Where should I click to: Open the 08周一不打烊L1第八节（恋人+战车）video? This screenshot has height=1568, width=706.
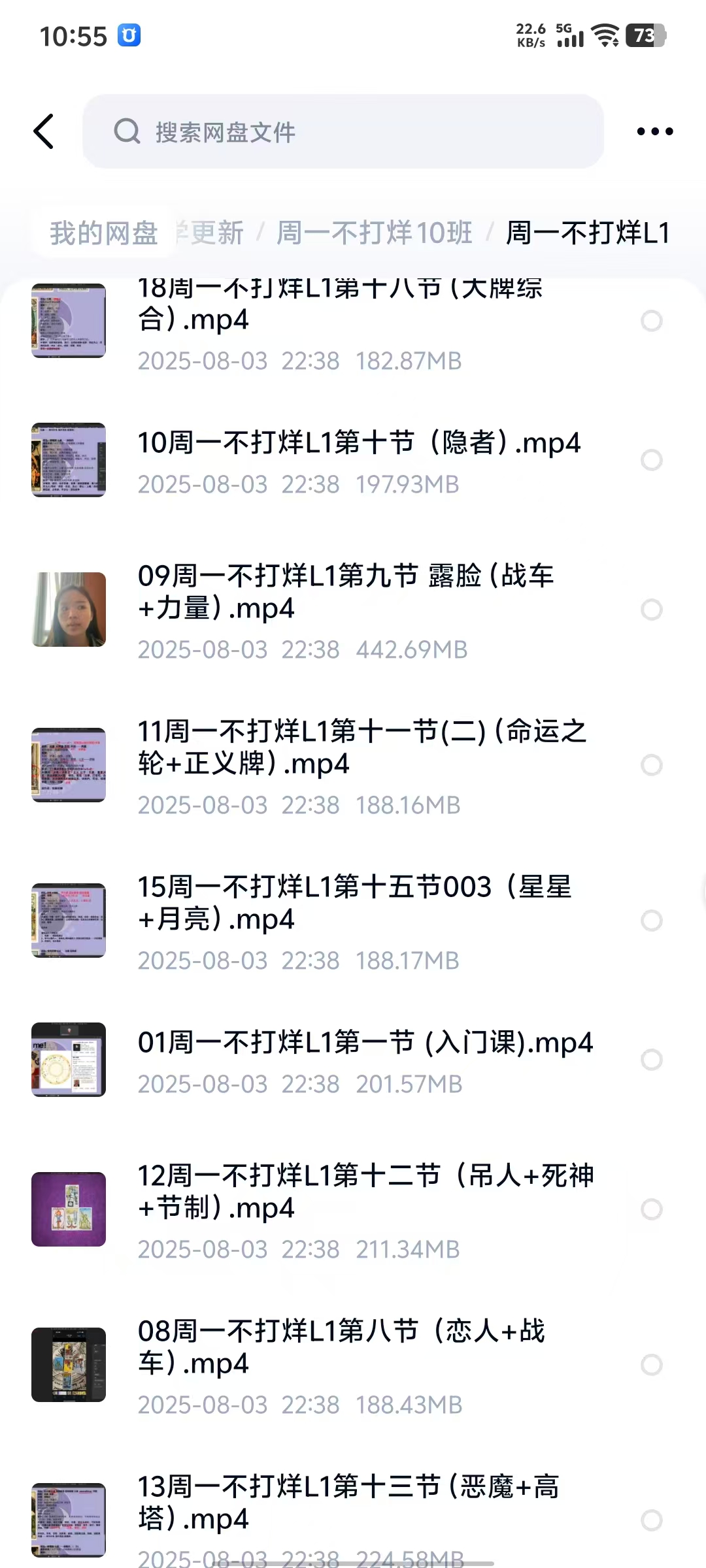point(341,1347)
